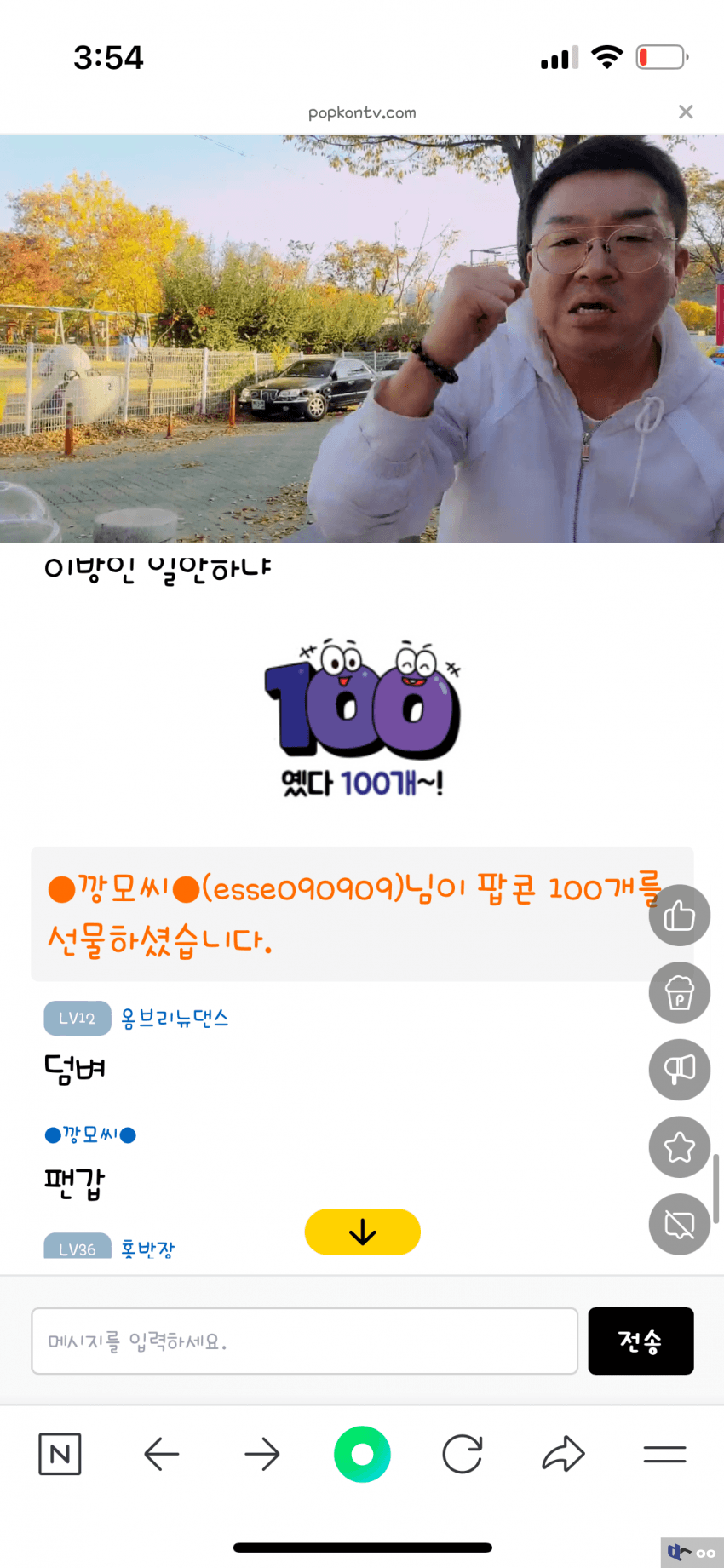The image size is (724, 1568).
Task: Send the message with 전송 button
Action: [x=641, y=1341]
